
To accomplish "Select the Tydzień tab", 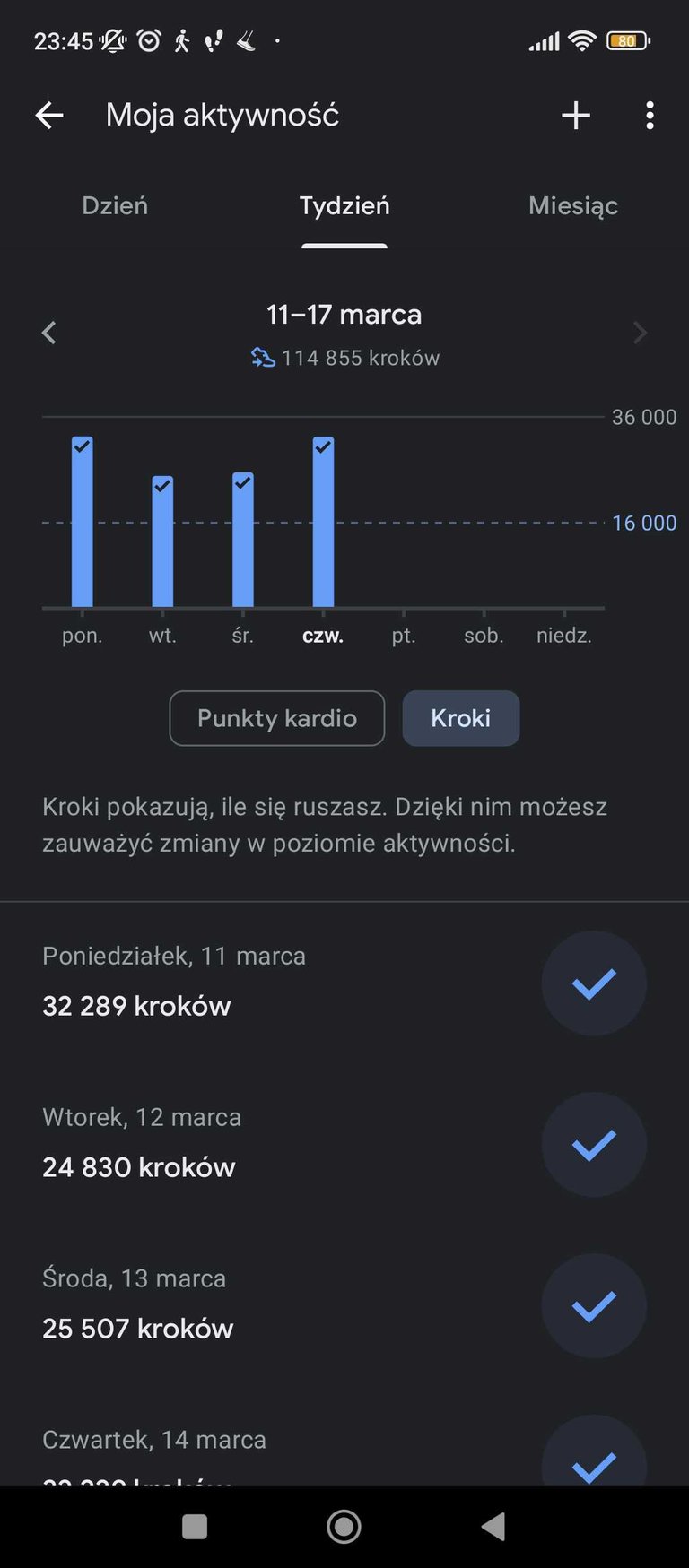I will (x=344, y=205).
